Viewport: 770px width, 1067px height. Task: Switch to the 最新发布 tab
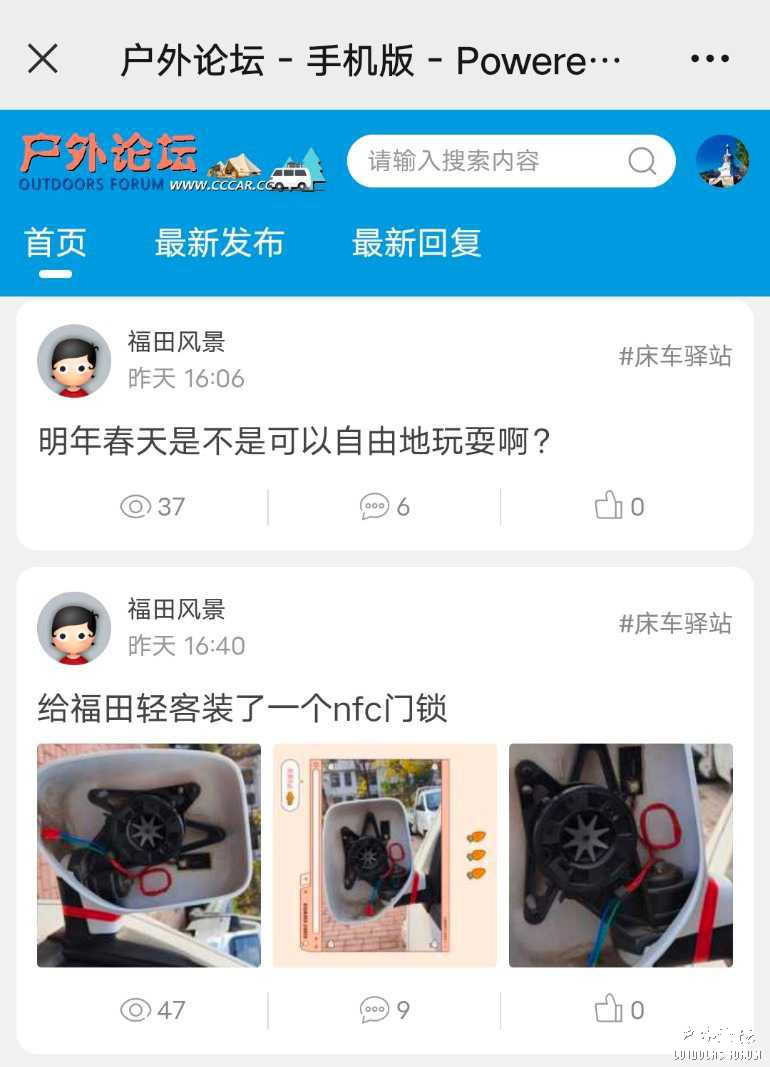pos(219,243)
